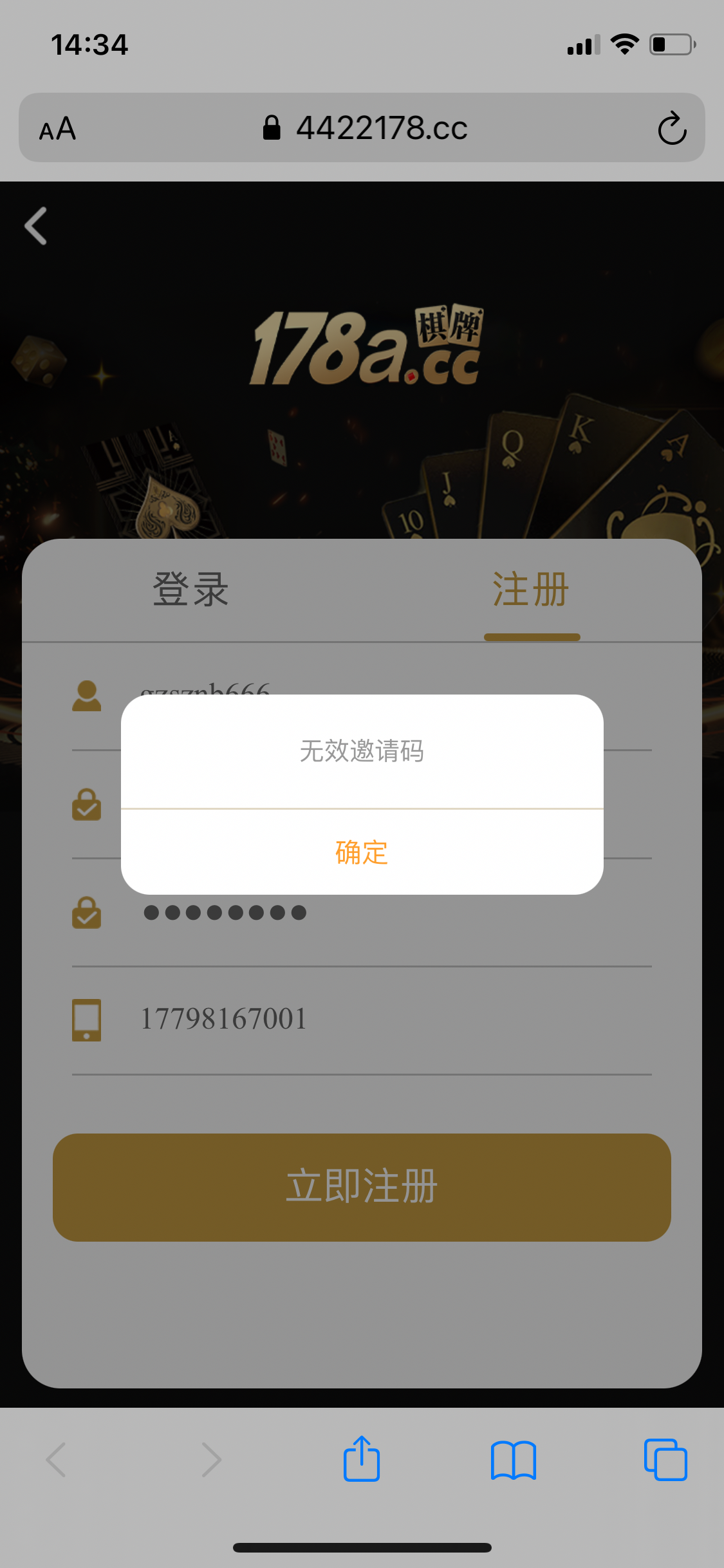Open Safari's AA text size menu
724x1568 pixels.
coord(57,129)
